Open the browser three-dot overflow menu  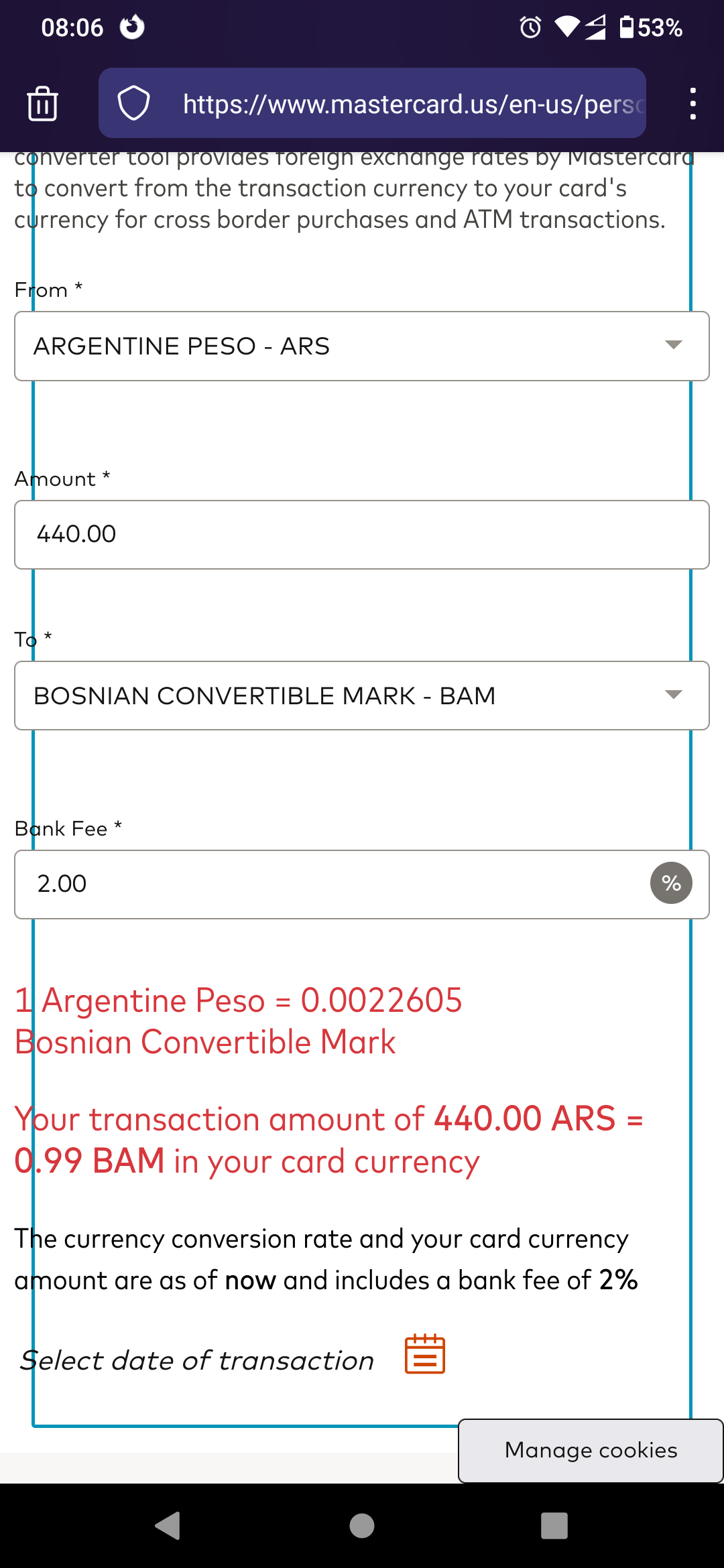click(x=692, y=104)
